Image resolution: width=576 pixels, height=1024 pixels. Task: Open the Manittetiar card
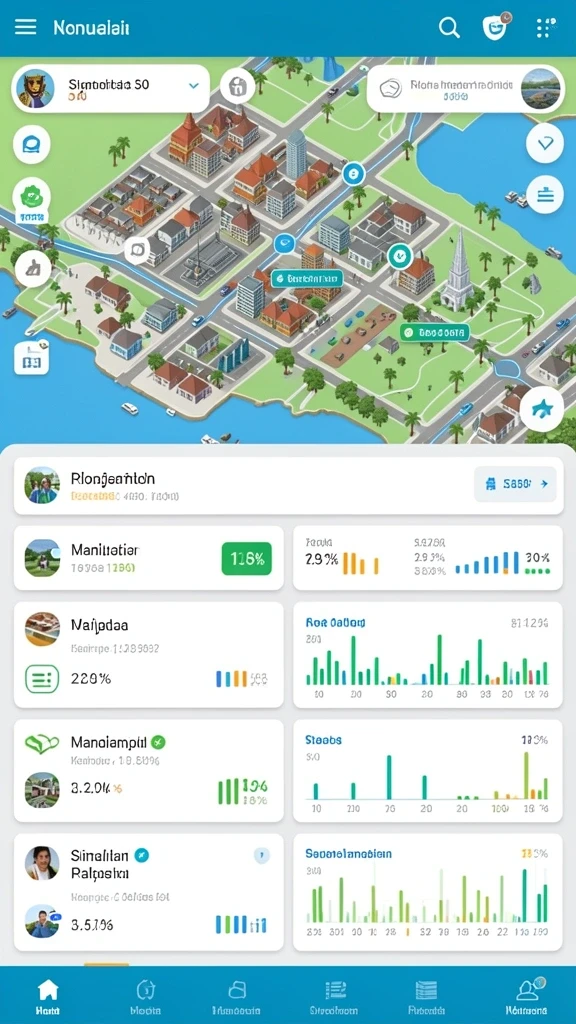(x=149, y=558)
